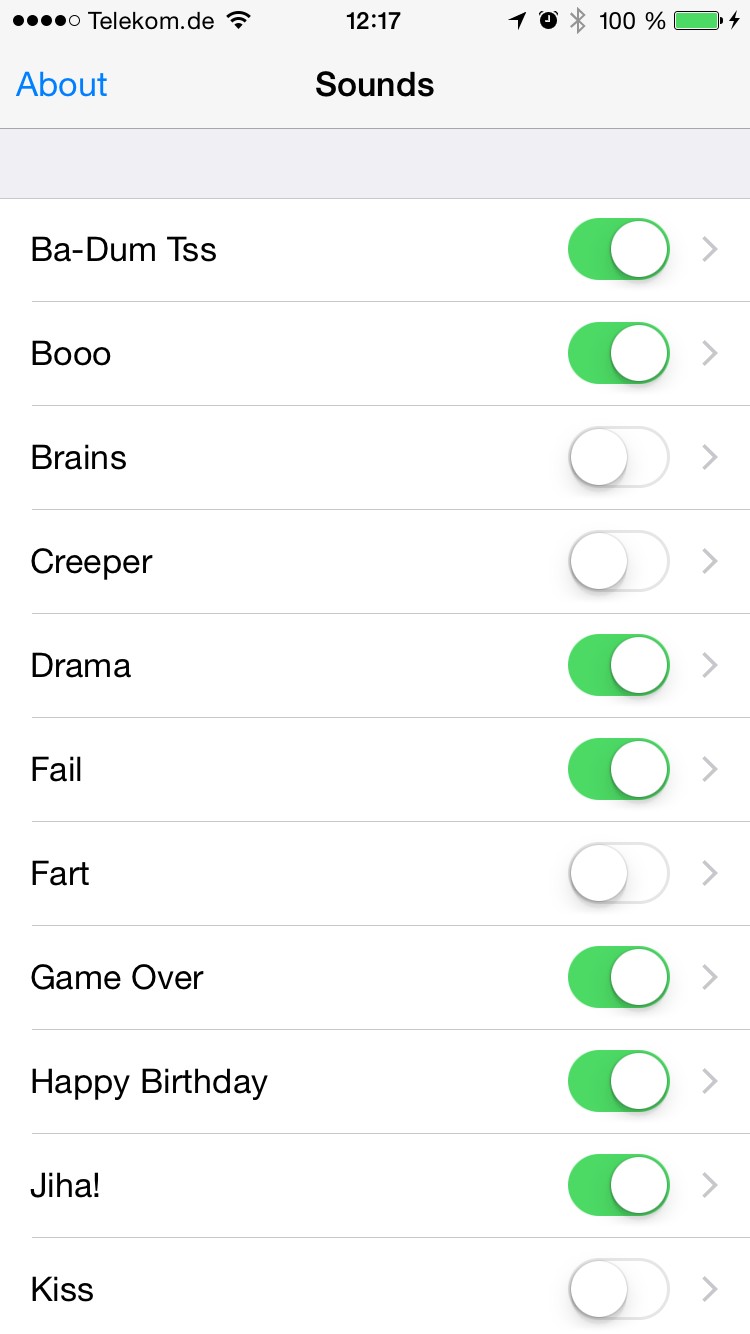Image resolution: width=750 pixels, height=1334 pixels.
Task: Toggle off the Drama sound
Action: pos(618,665)
